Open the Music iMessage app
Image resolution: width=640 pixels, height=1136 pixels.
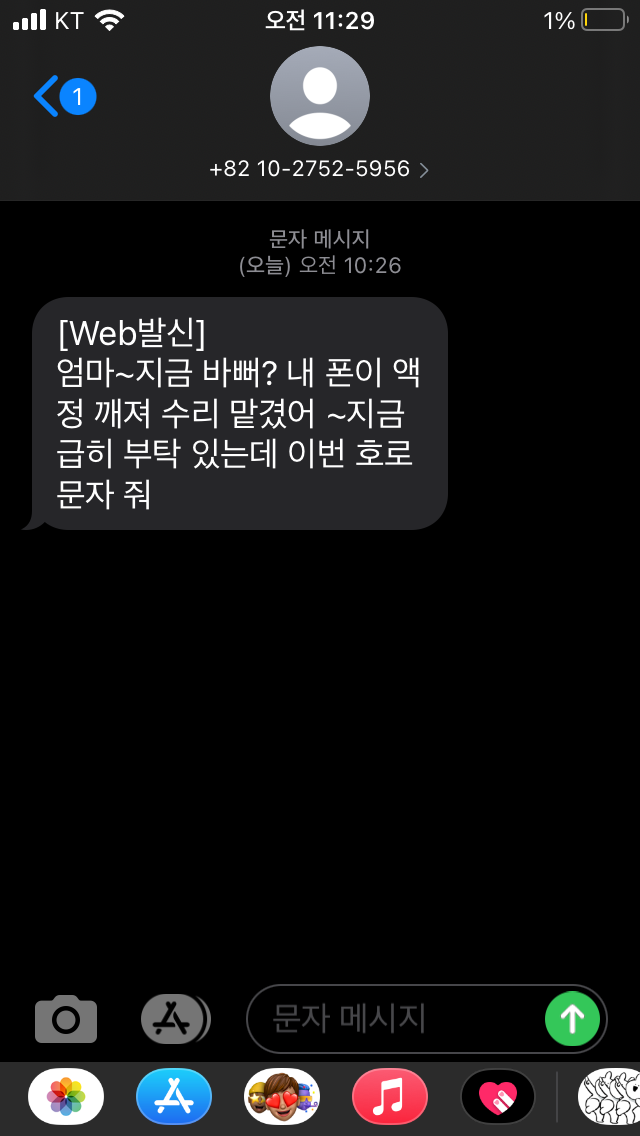point(390,1097)
